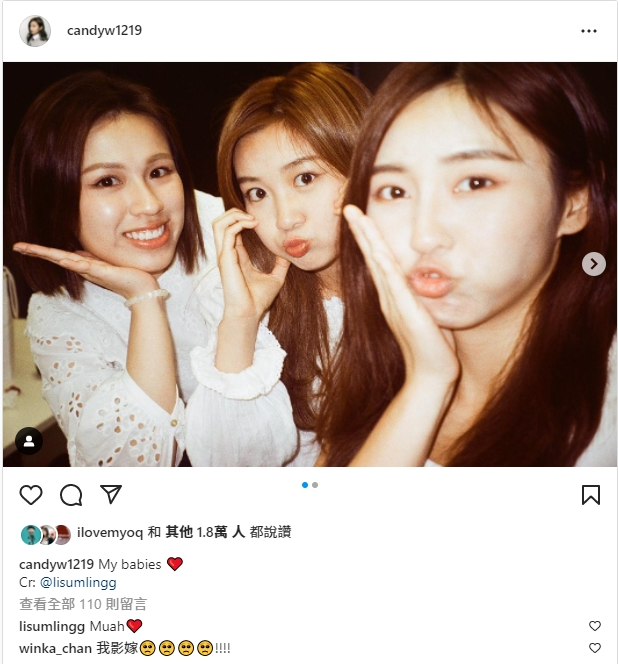This screenshot has height=664, width=618.
Task: Open candyw1219's profile avatar
Action: (35, 31)
